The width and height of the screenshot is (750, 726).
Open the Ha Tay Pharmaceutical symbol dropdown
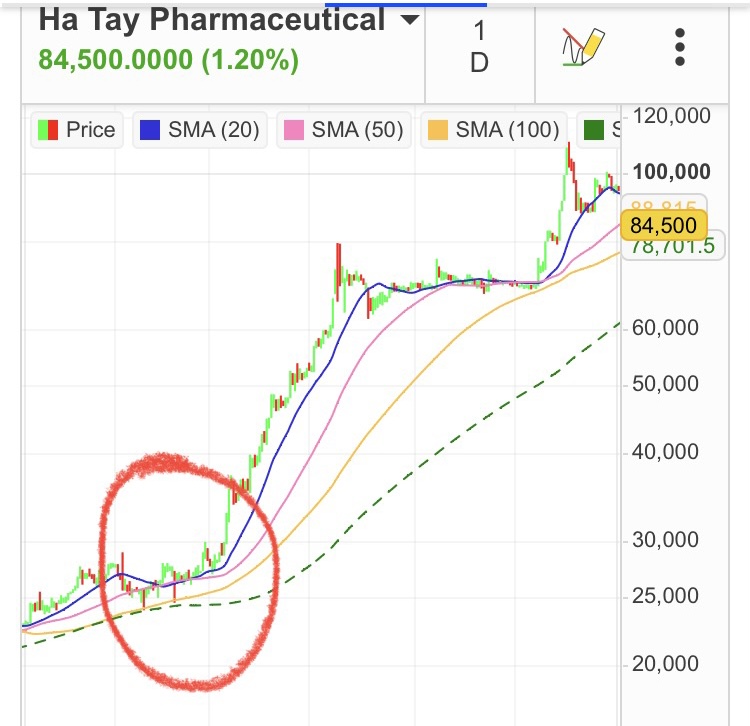[x=408, y=20]
